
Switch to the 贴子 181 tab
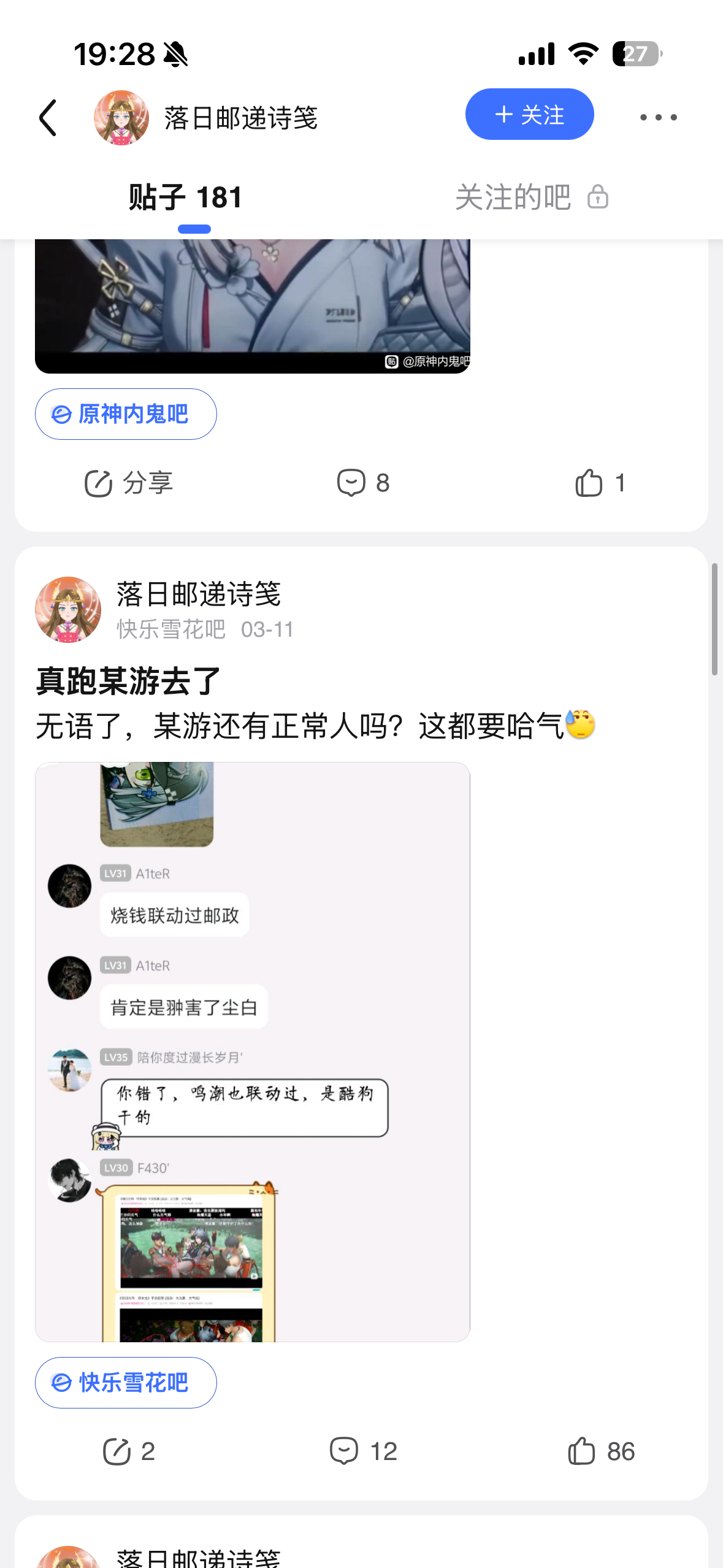pos(186,198)
